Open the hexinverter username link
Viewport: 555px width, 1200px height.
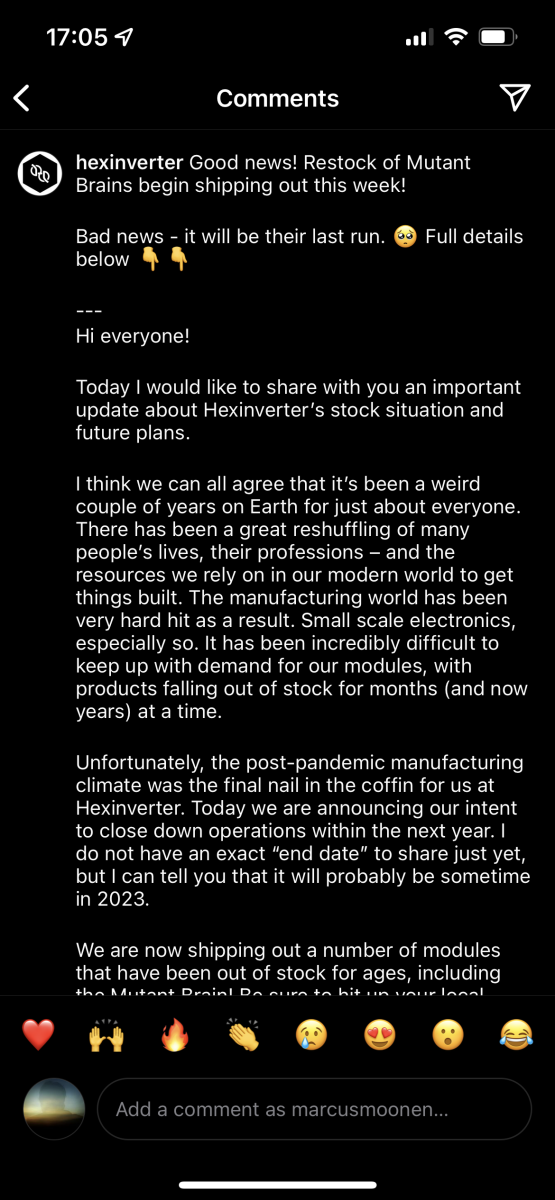[x=130, y=162]
